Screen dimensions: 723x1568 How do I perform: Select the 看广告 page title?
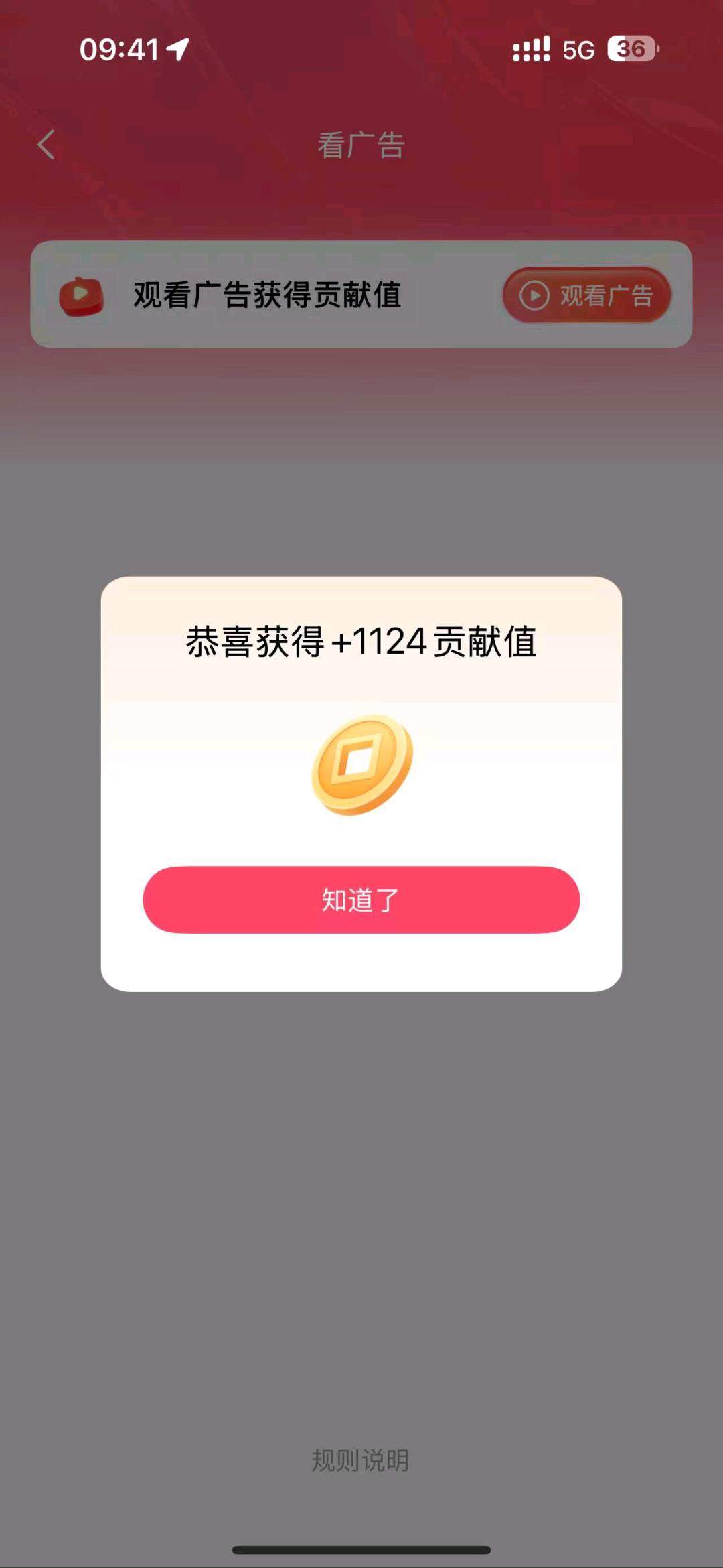[361, 146]
